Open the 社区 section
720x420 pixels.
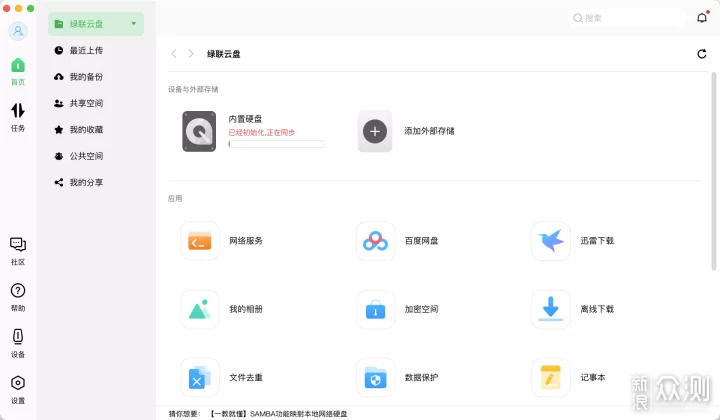[18, 251]
